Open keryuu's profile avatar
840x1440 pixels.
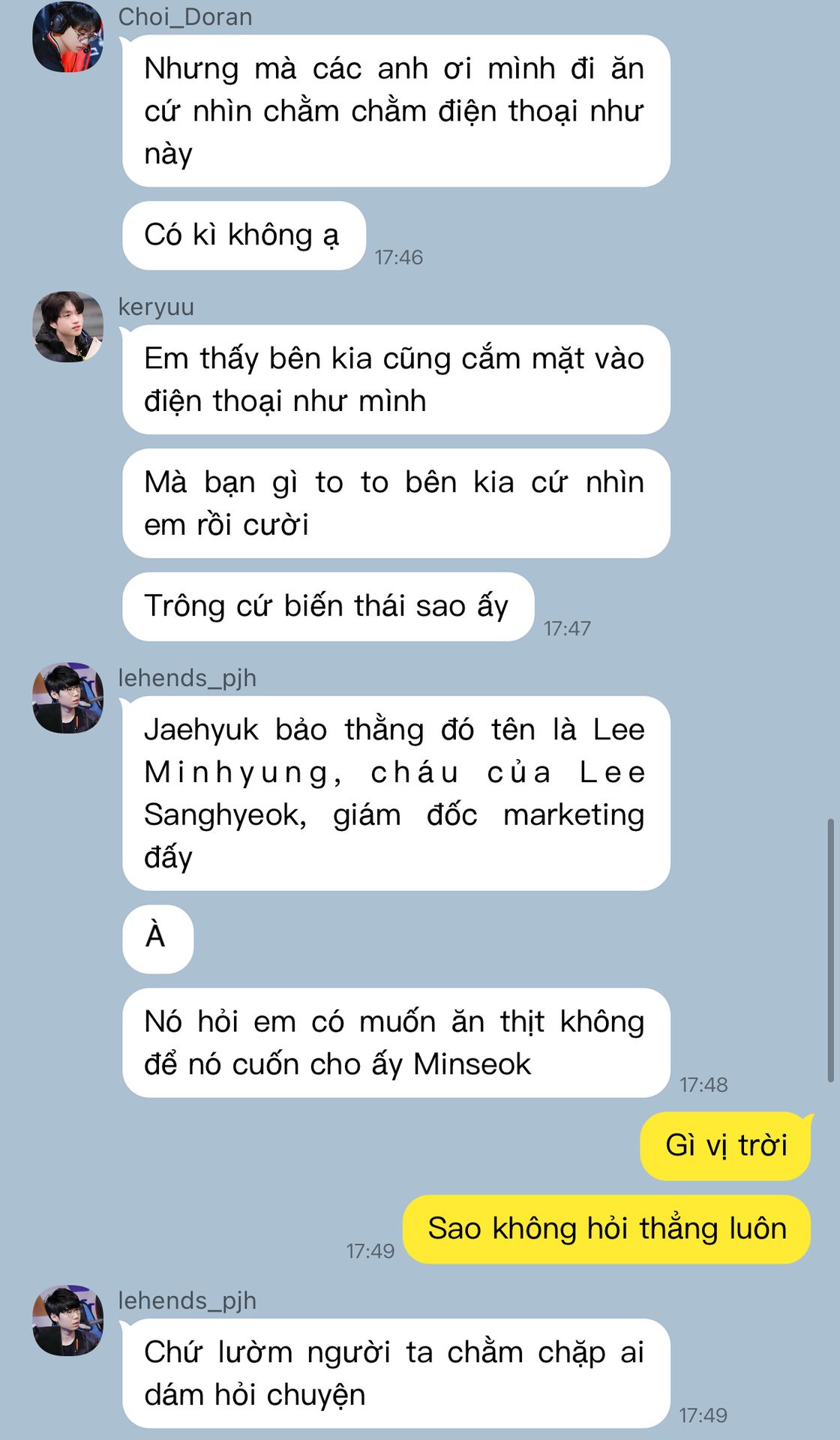click(x=67, y=327)
